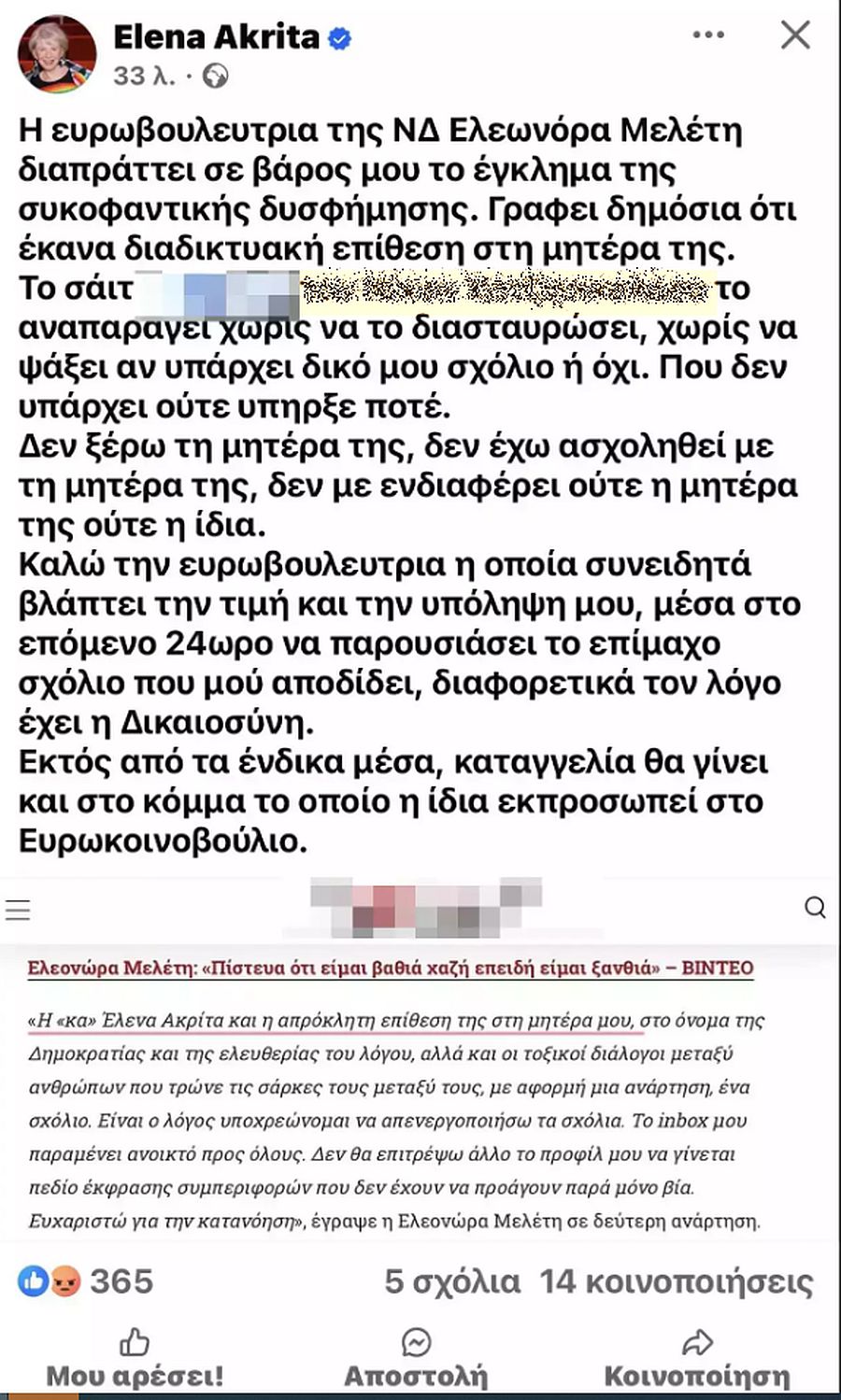Viewport: 841px width, 1400px height.
Task: Like the post with Μου αρέσει!
Action: 135,1359
